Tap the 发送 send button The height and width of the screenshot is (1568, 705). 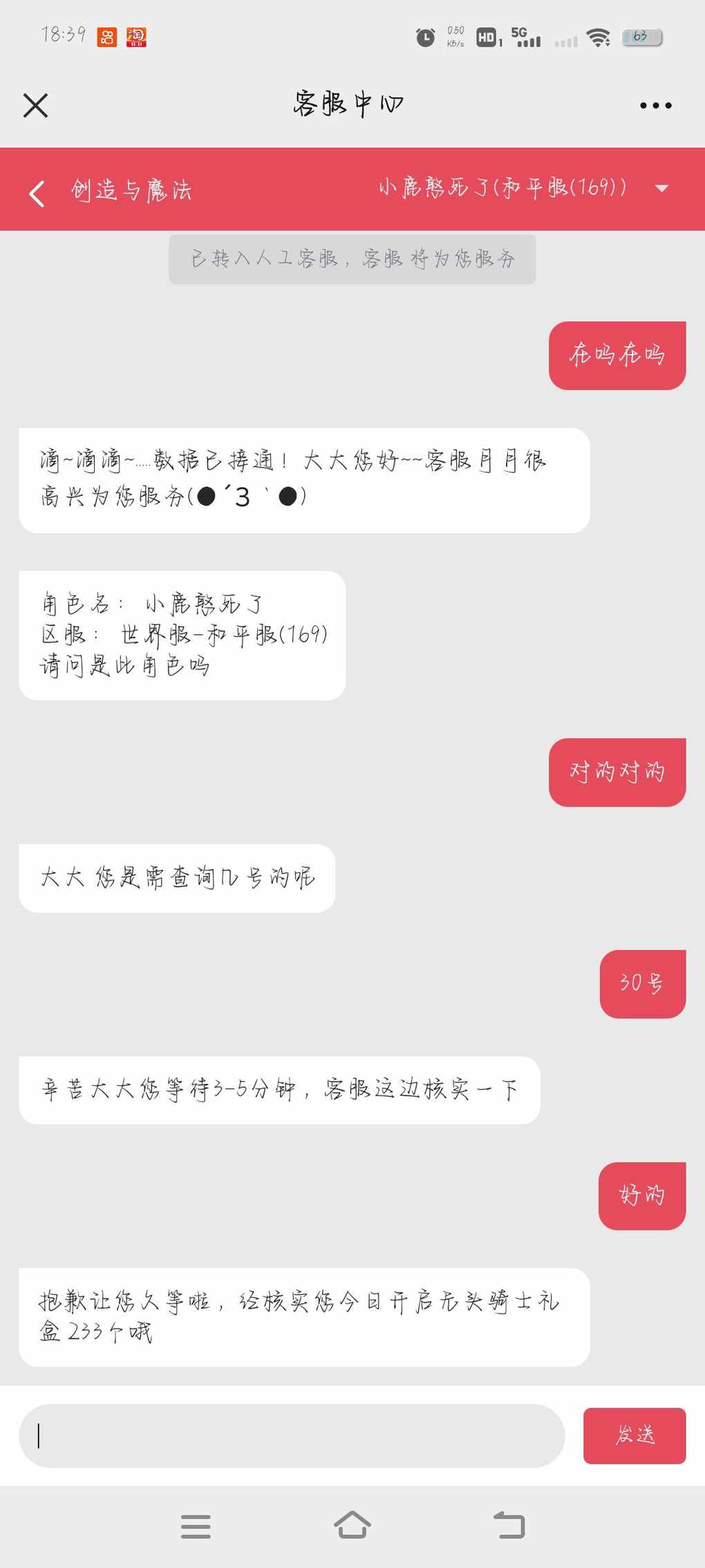click(x=634, y=1435)
